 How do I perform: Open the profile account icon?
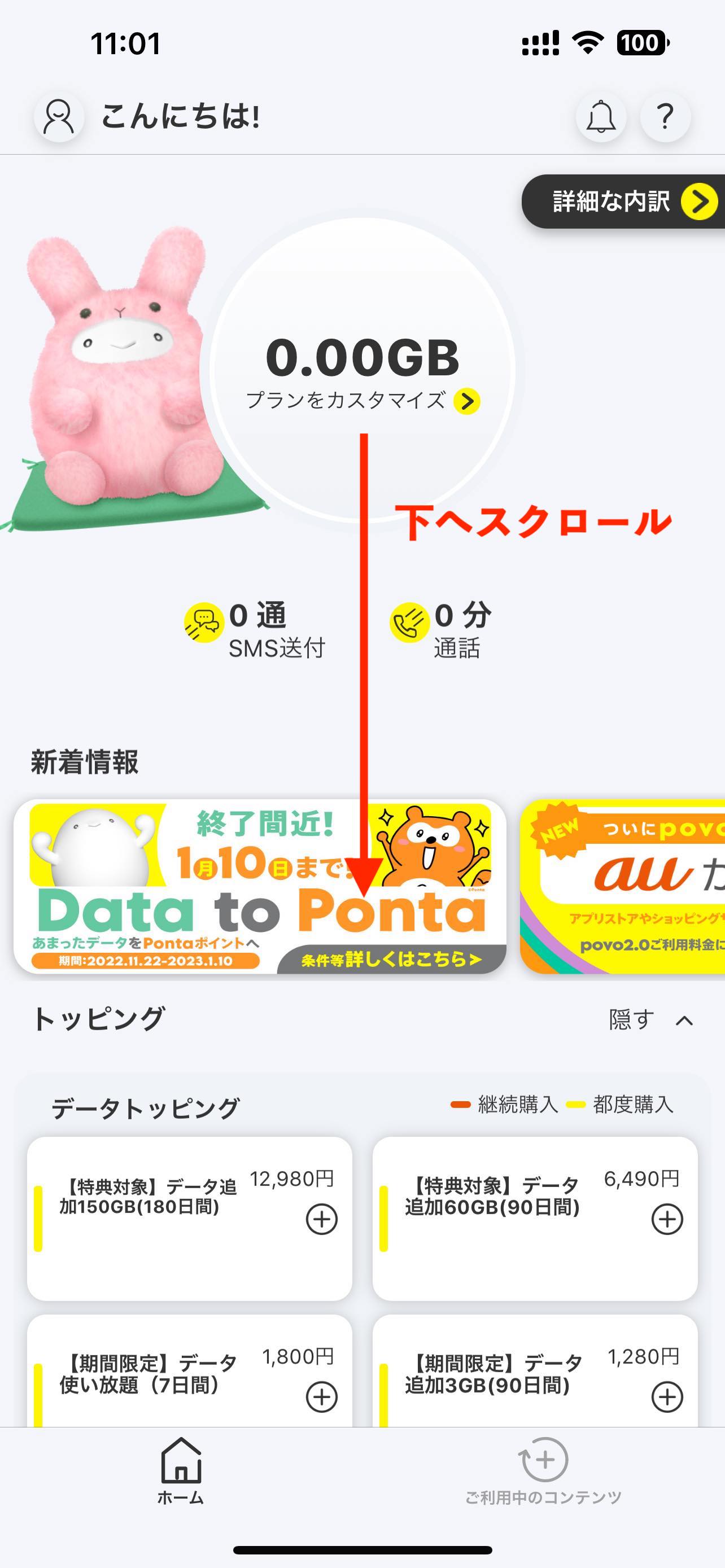[x=59, y=116]
